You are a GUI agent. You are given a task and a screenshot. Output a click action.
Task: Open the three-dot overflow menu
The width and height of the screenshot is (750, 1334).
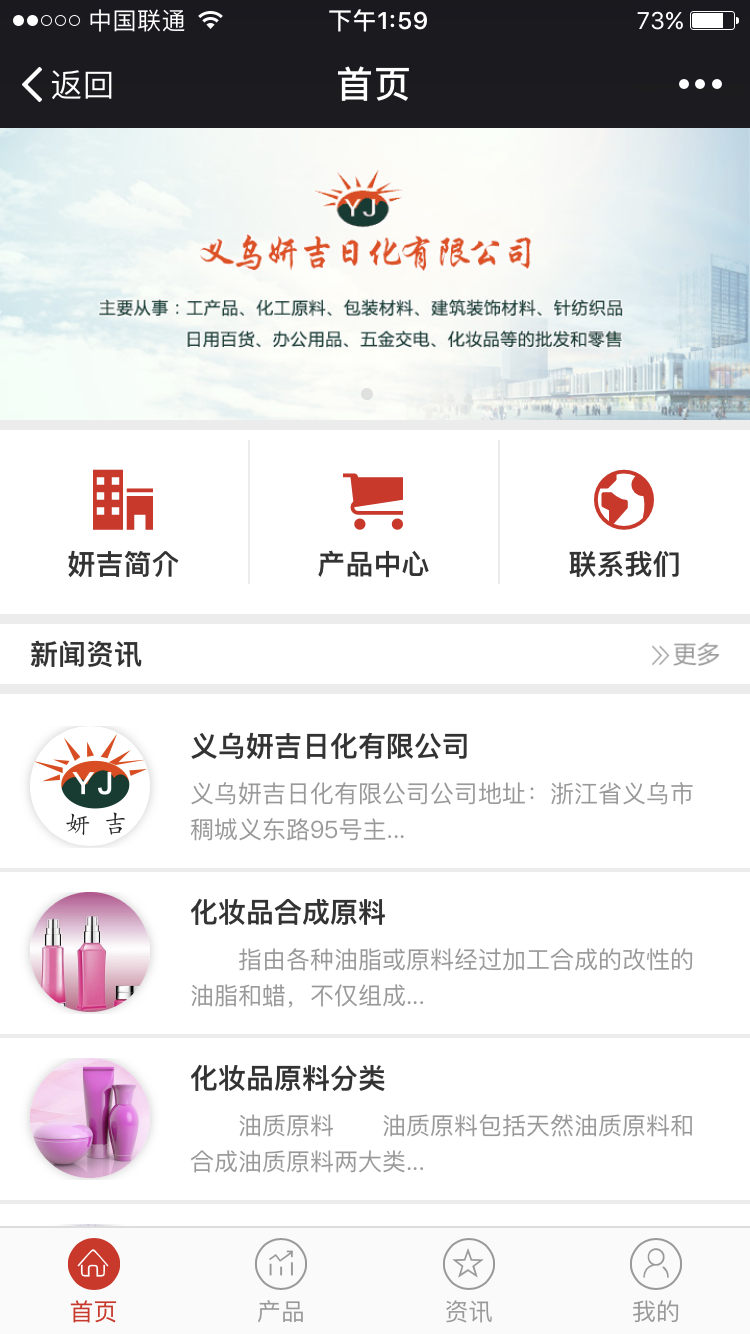(700, 85)
